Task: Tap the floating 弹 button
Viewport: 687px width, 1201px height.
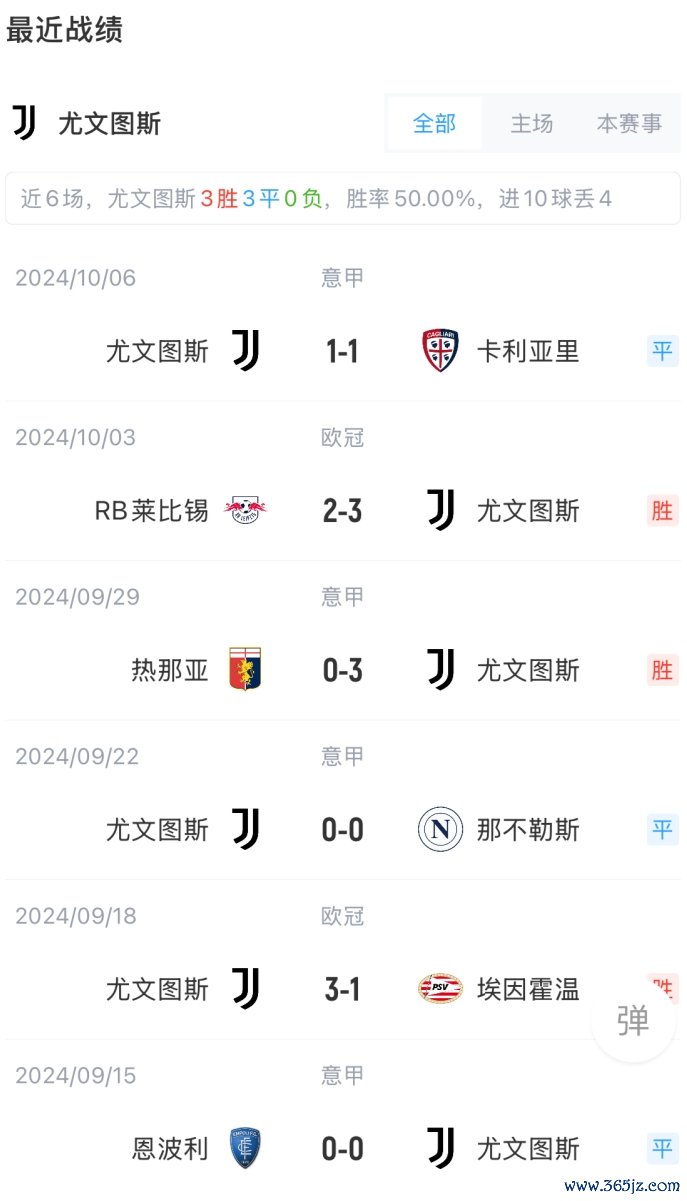Action: [633, 1021]
